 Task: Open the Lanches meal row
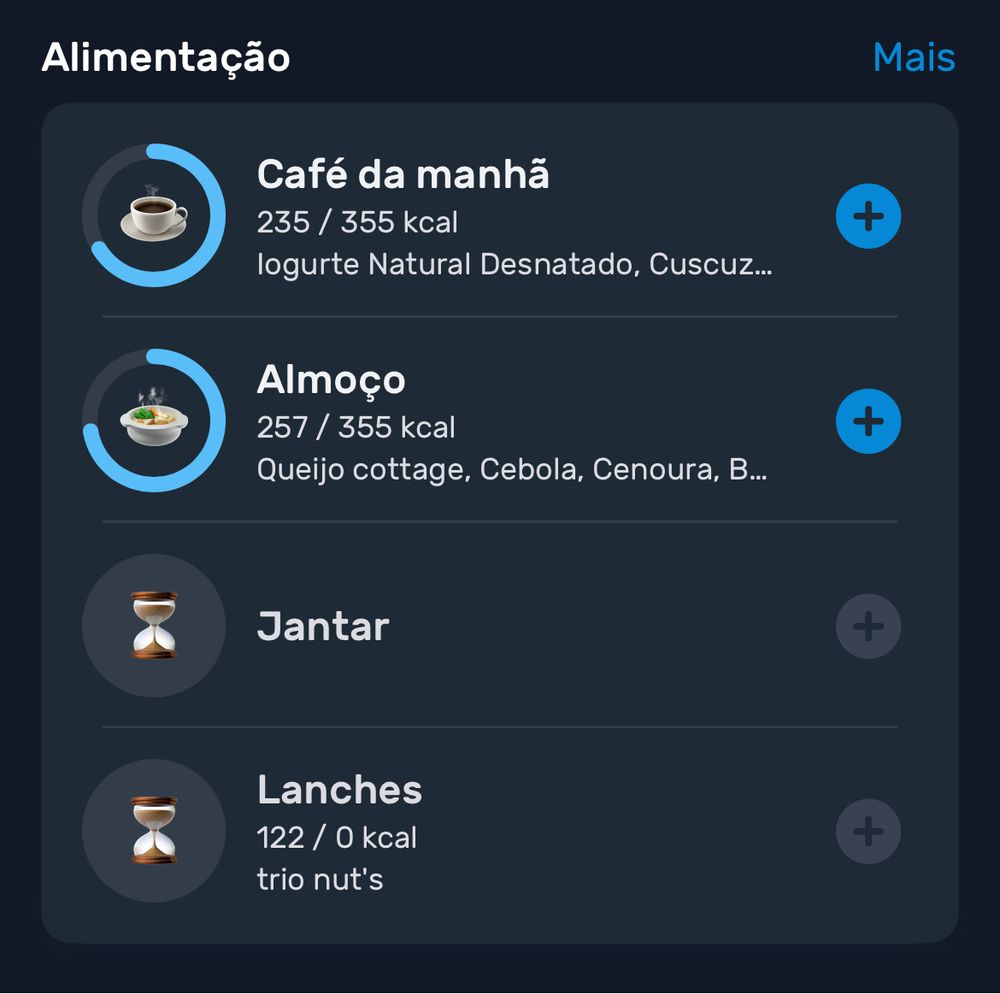coord(500,831)
